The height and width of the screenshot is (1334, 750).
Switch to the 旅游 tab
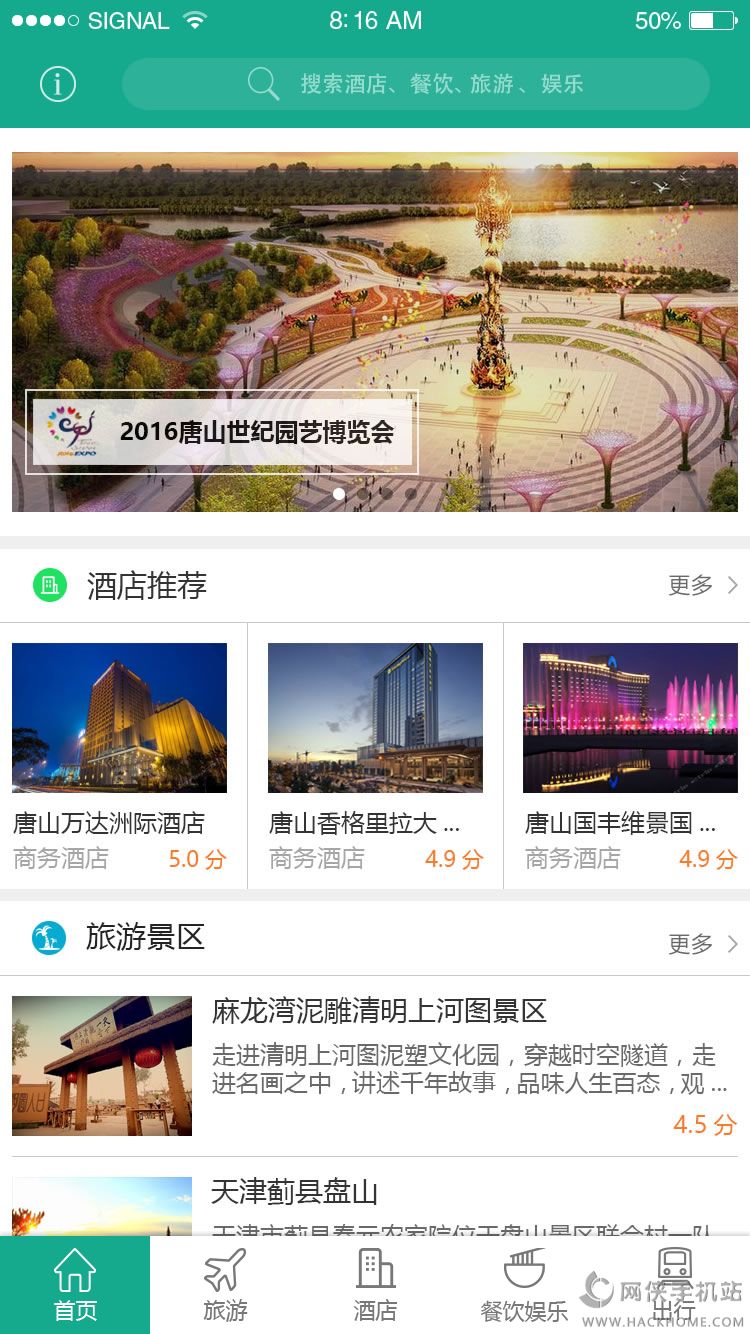pyautogui.click(x=225, y=1285)
